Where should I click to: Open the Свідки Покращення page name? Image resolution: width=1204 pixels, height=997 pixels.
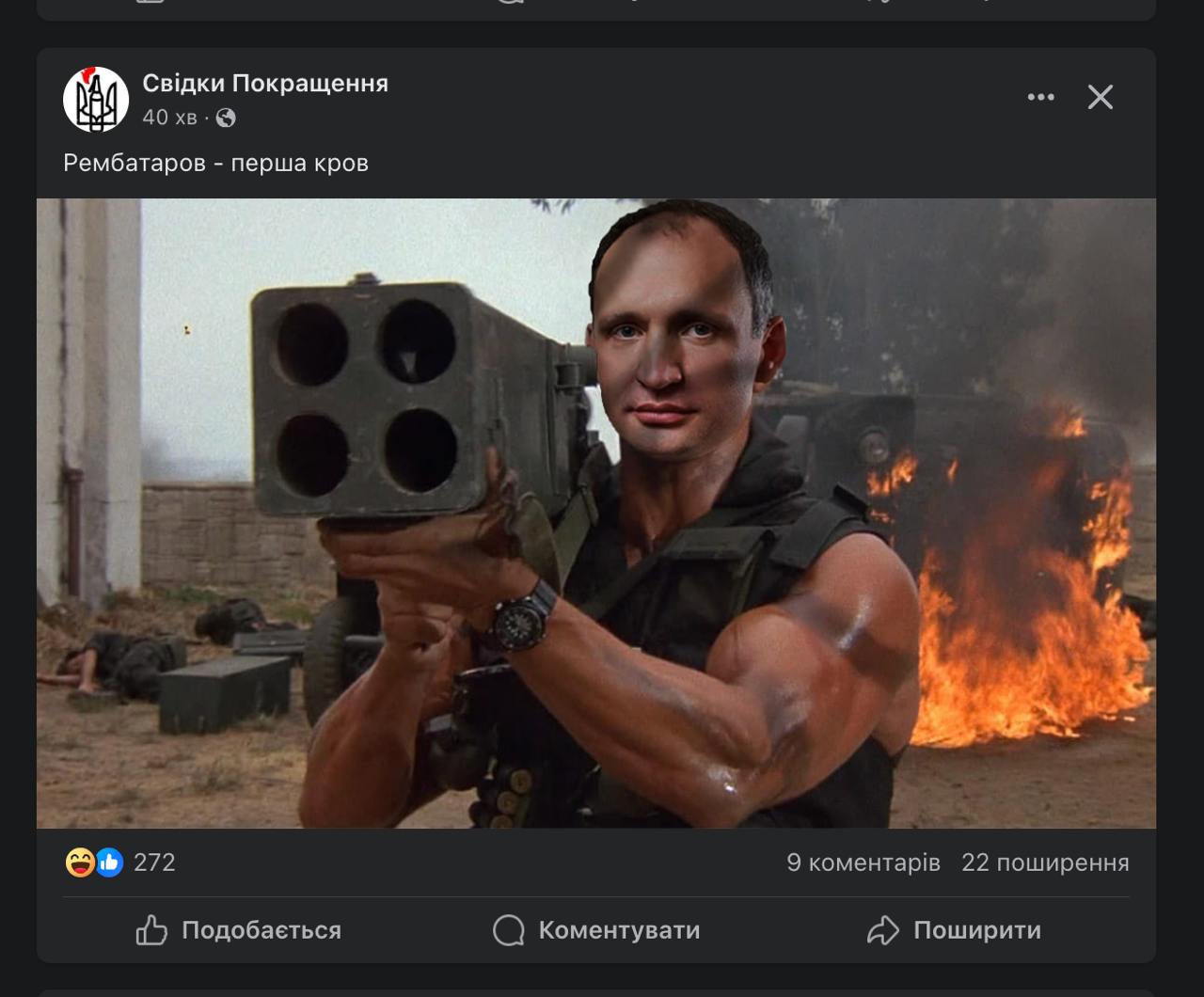tap(264, 83)
